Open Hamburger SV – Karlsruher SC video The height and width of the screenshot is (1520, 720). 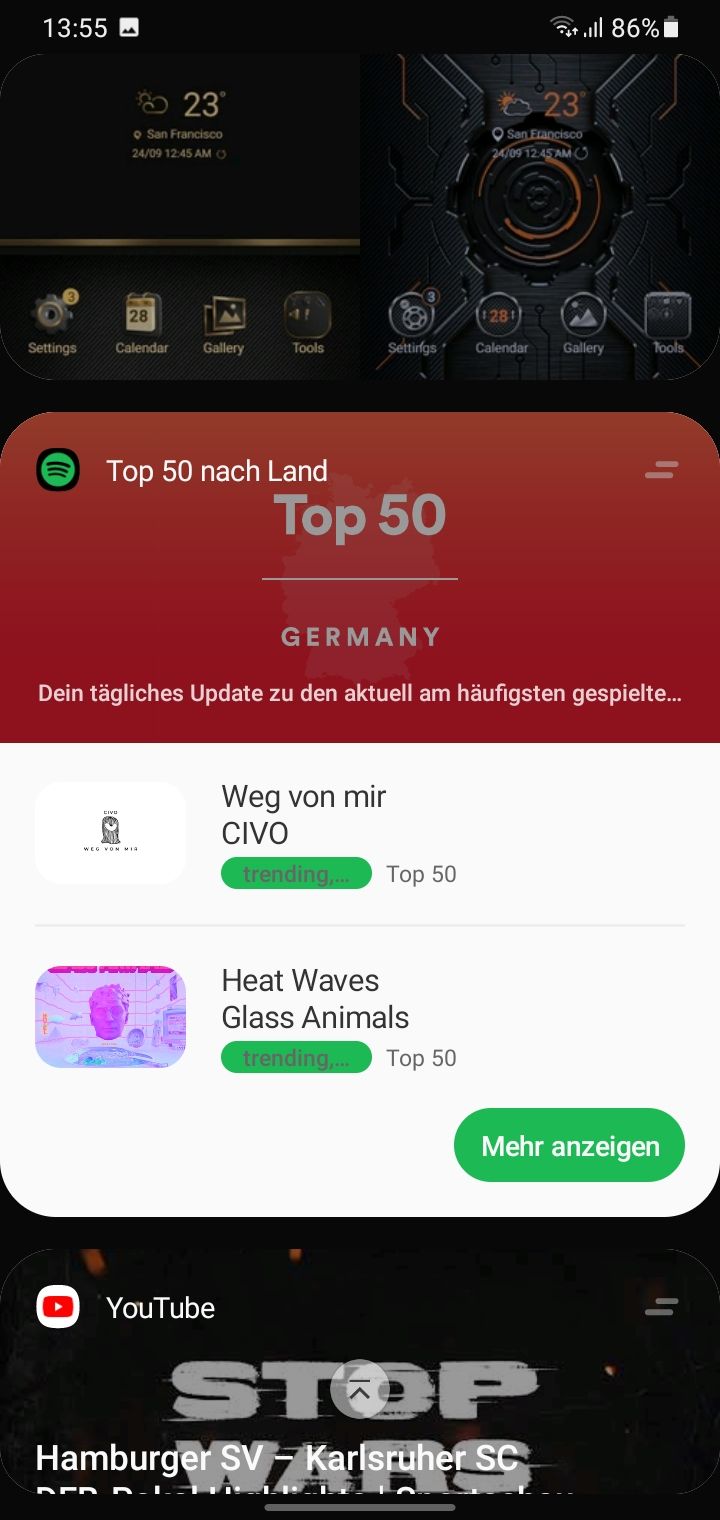click(277, 1457)
